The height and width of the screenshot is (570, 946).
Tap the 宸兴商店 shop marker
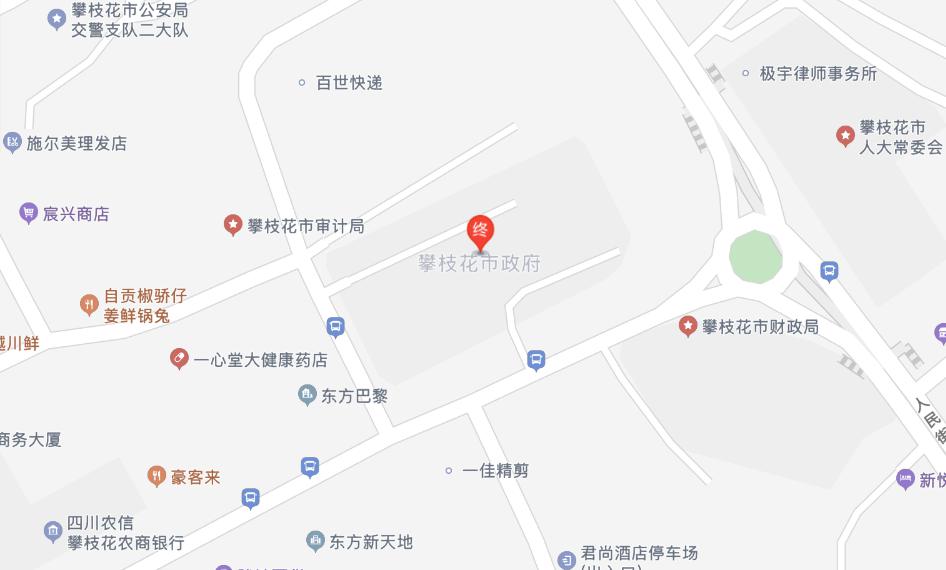tap(28, 213)
